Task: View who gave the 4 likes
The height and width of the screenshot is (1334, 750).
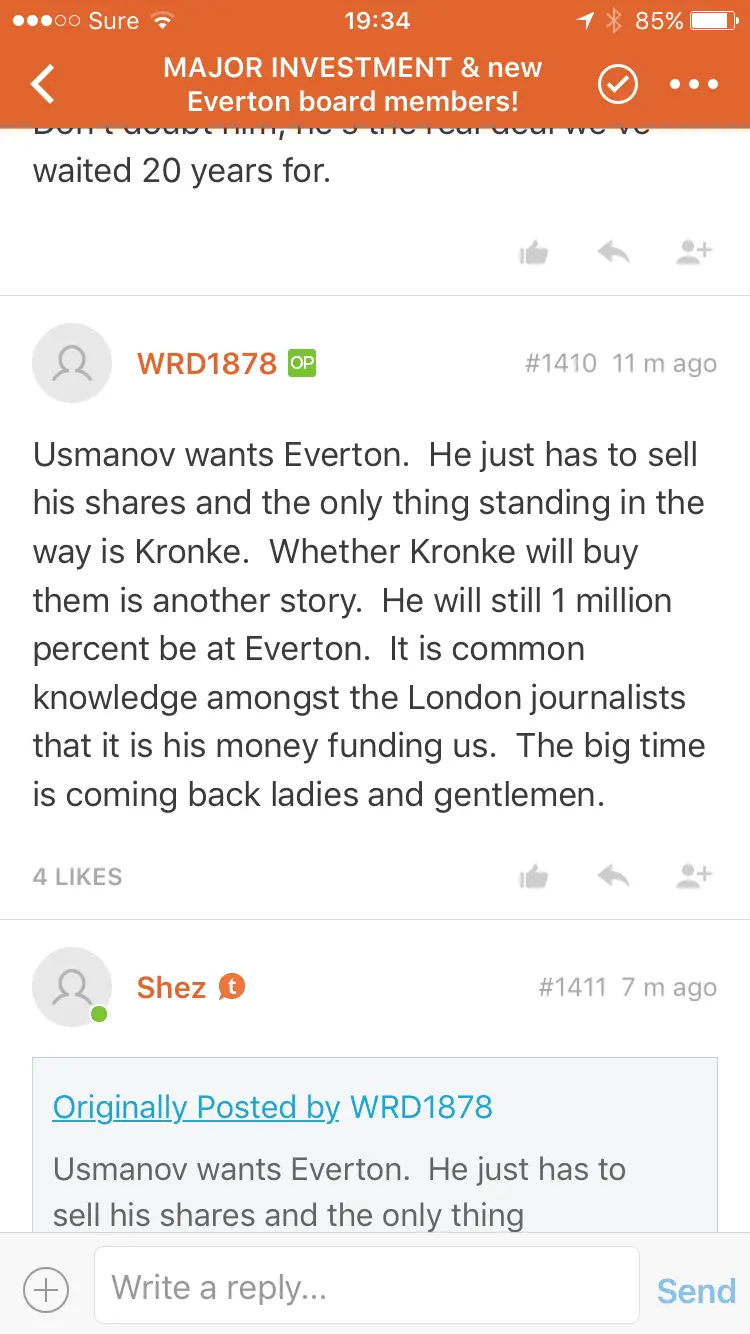Action: click(x=78, y=877)
